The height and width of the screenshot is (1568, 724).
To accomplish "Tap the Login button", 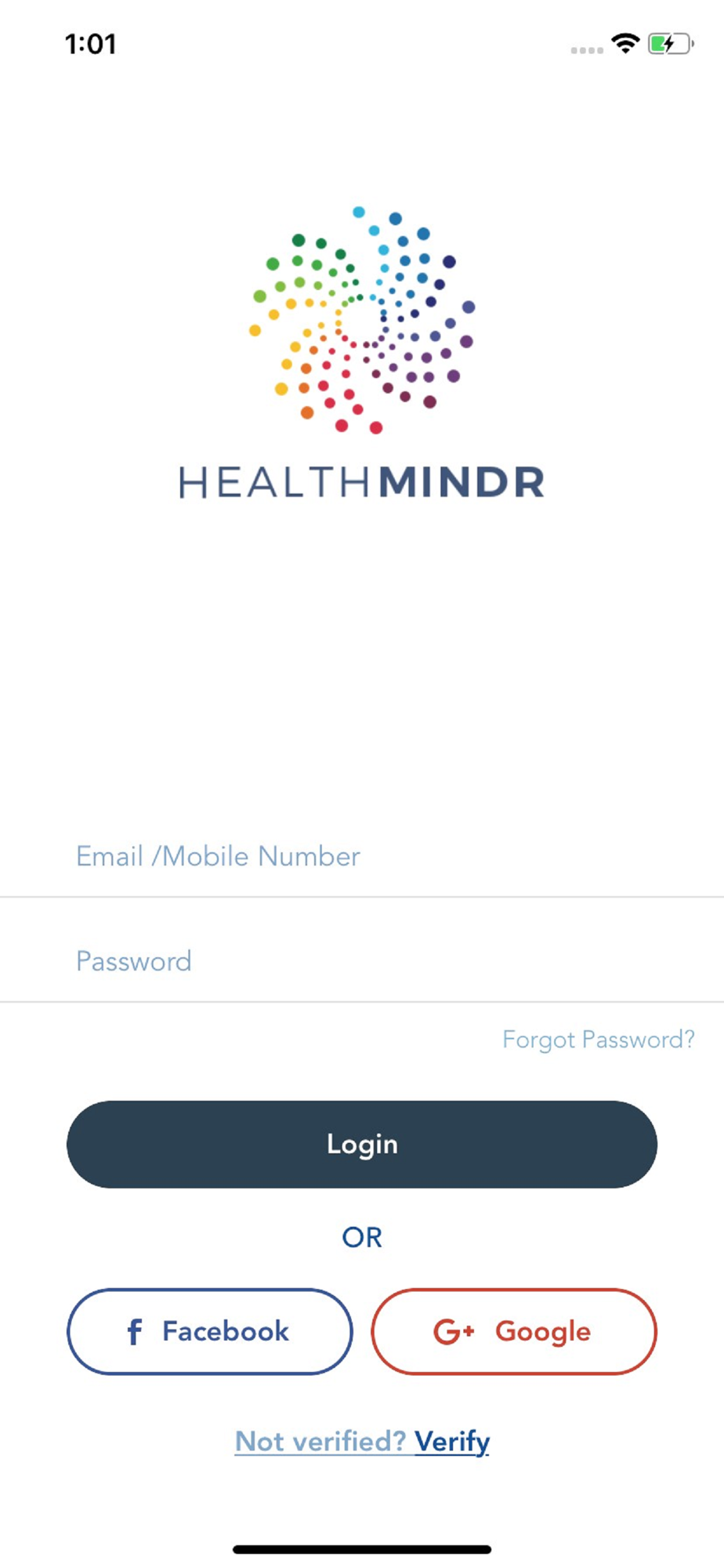I will click(362, 1145).
